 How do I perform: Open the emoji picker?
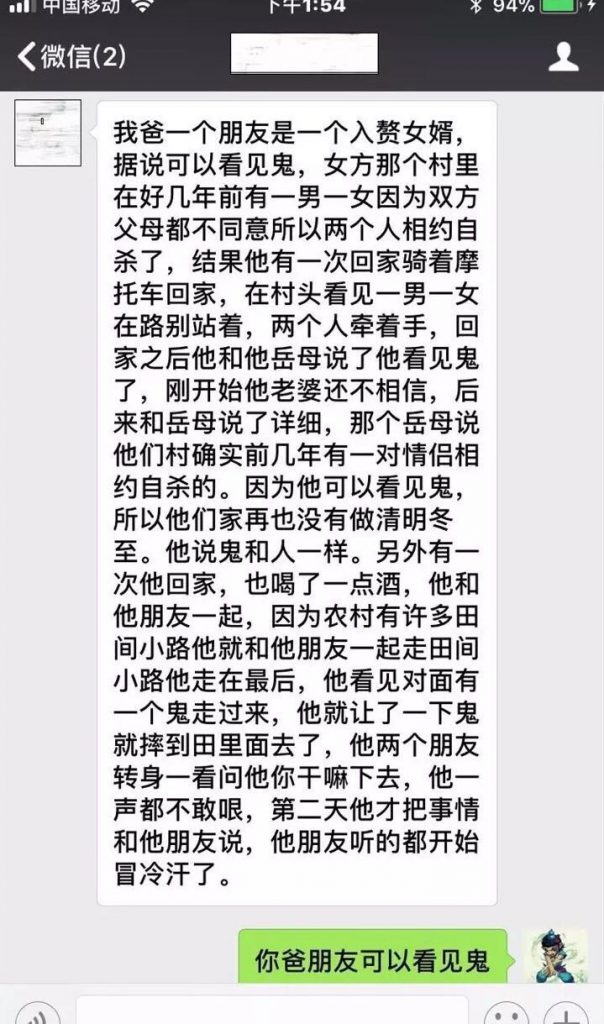[507, 1012]
